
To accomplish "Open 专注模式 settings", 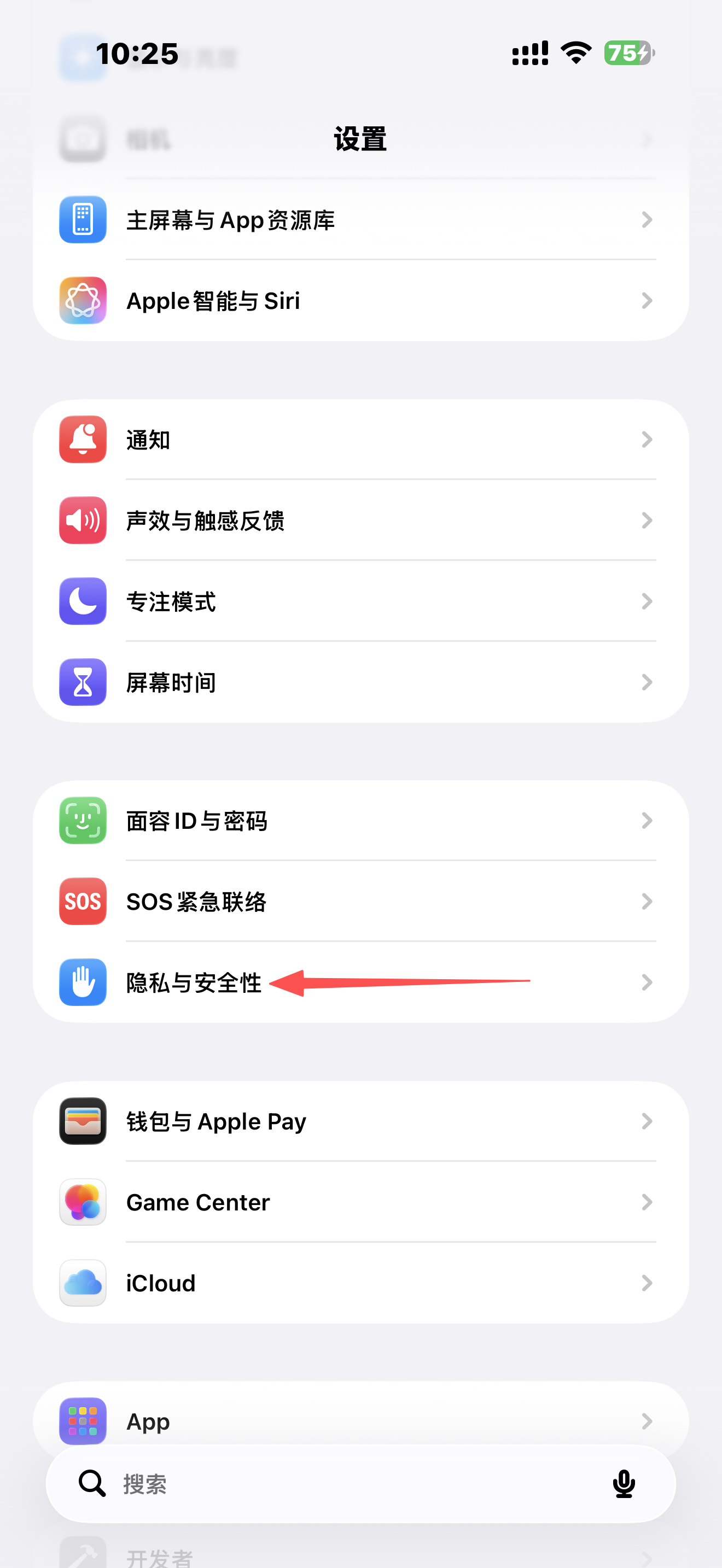I will point(359,601).
